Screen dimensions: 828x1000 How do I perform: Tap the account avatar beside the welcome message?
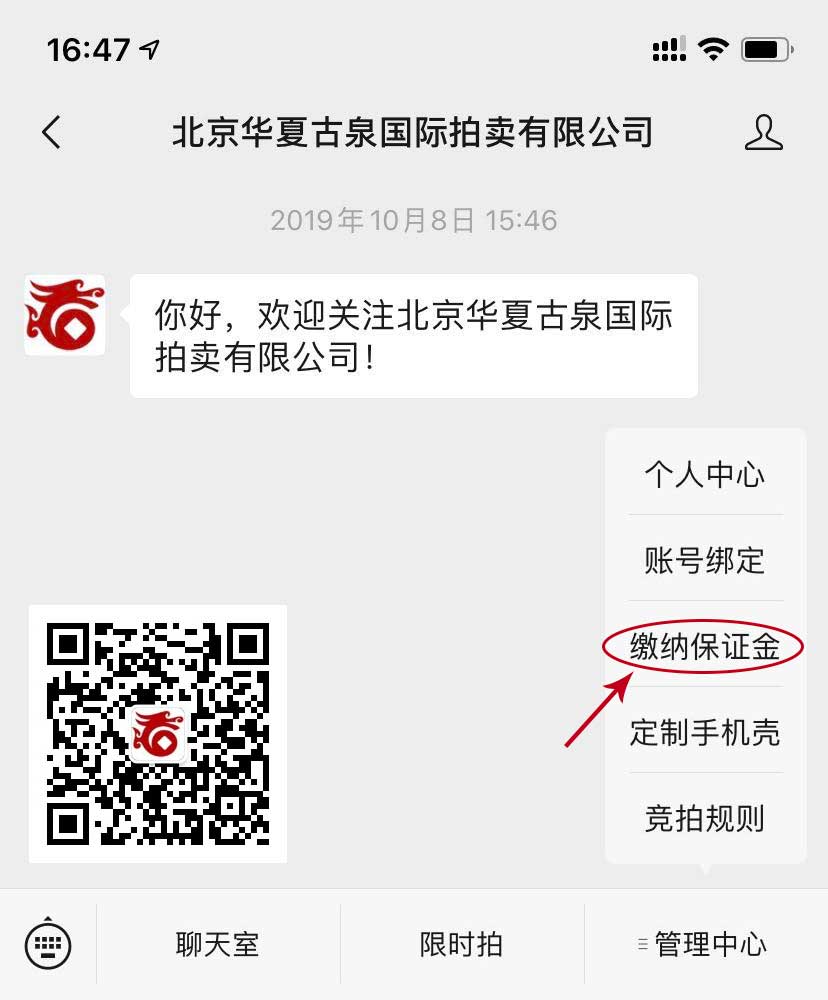(65, 315)
